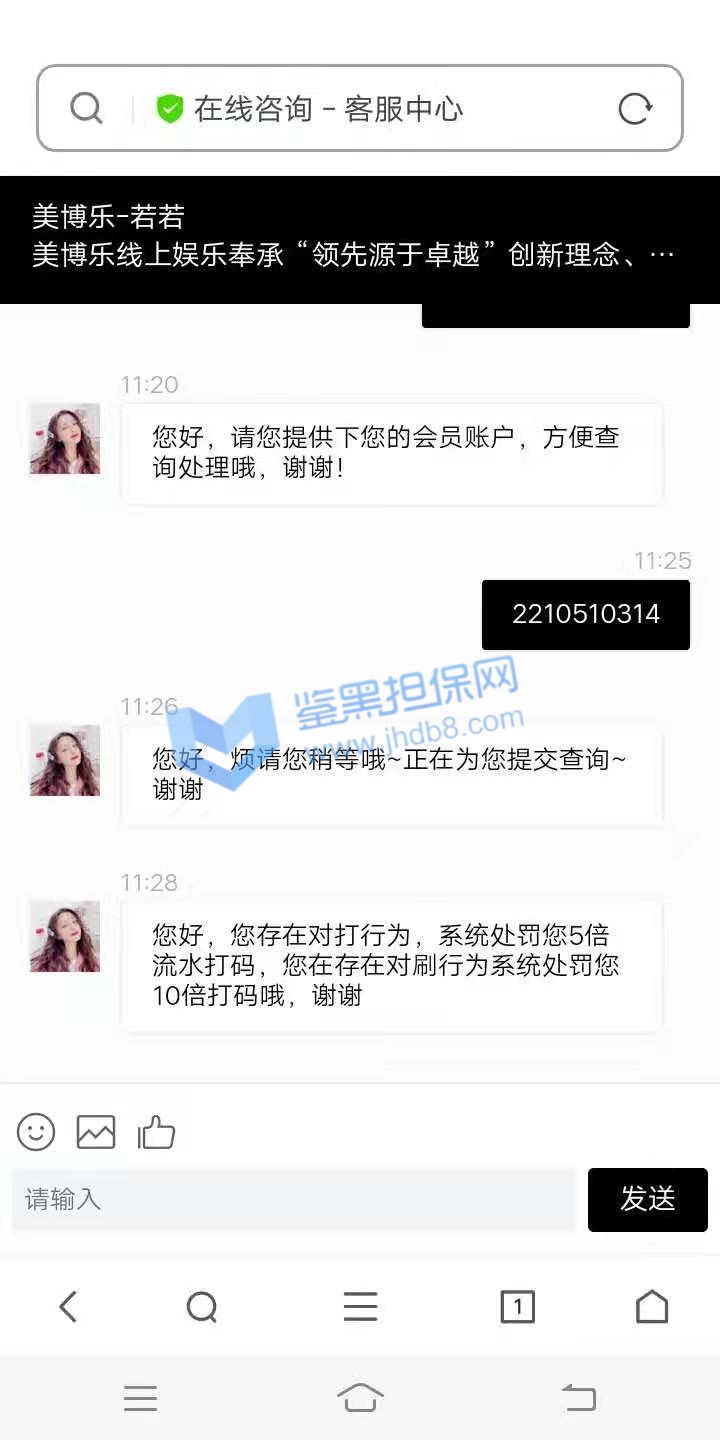720x1440 pixels.
Task: Open the 在线咨询 address bar
Action: 330,108
